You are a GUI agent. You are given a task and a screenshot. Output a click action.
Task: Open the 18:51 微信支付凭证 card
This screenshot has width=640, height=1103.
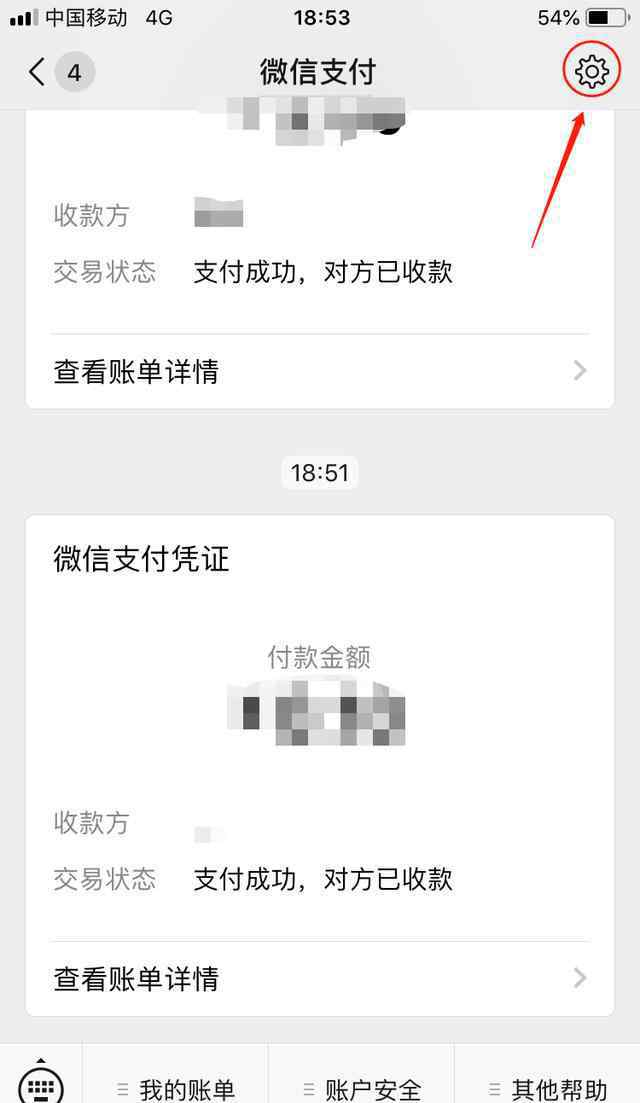coord(320,765)
